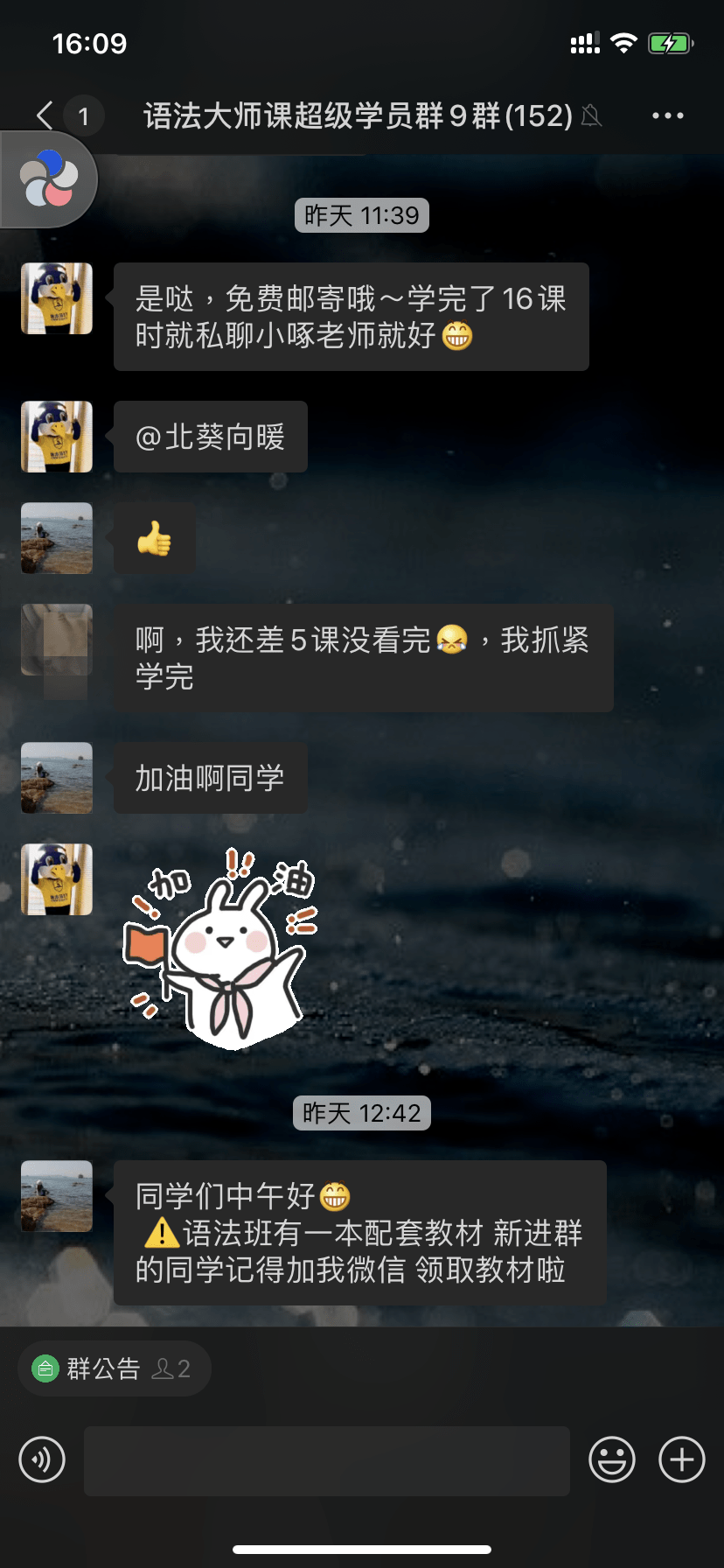Open the group chat's three-dot menu
724x1568 pixels.
[x=667, y=115]
